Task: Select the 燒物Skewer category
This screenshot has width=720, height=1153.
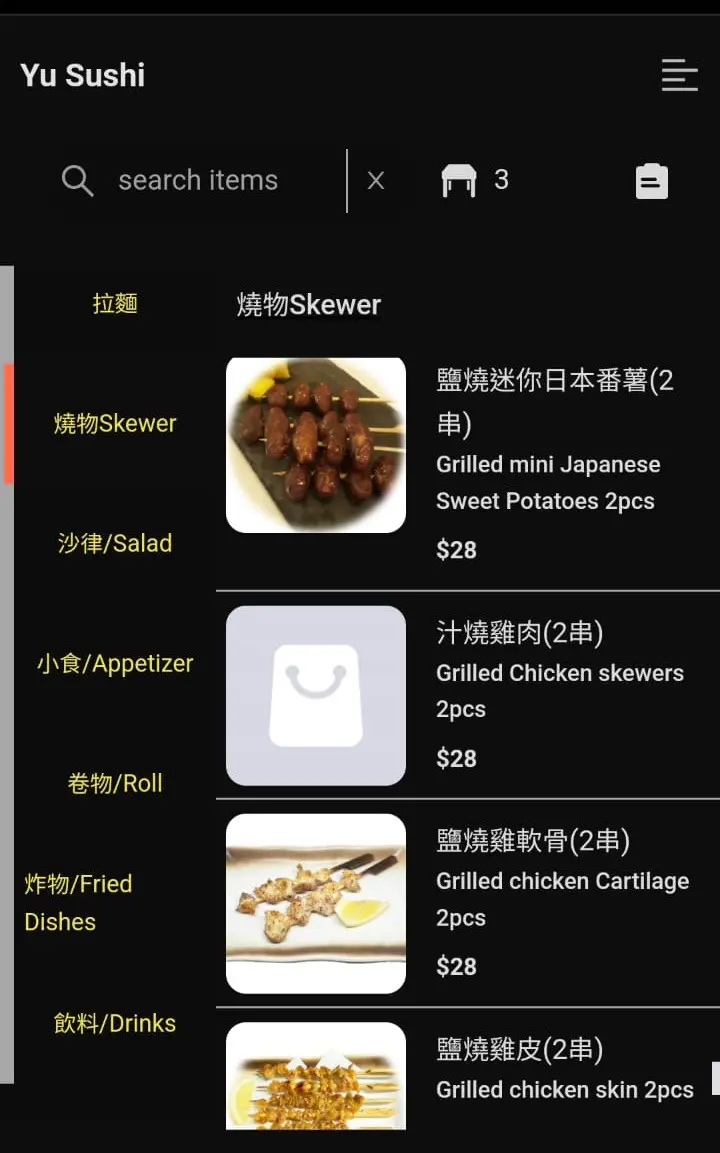Action: [115, 424]
